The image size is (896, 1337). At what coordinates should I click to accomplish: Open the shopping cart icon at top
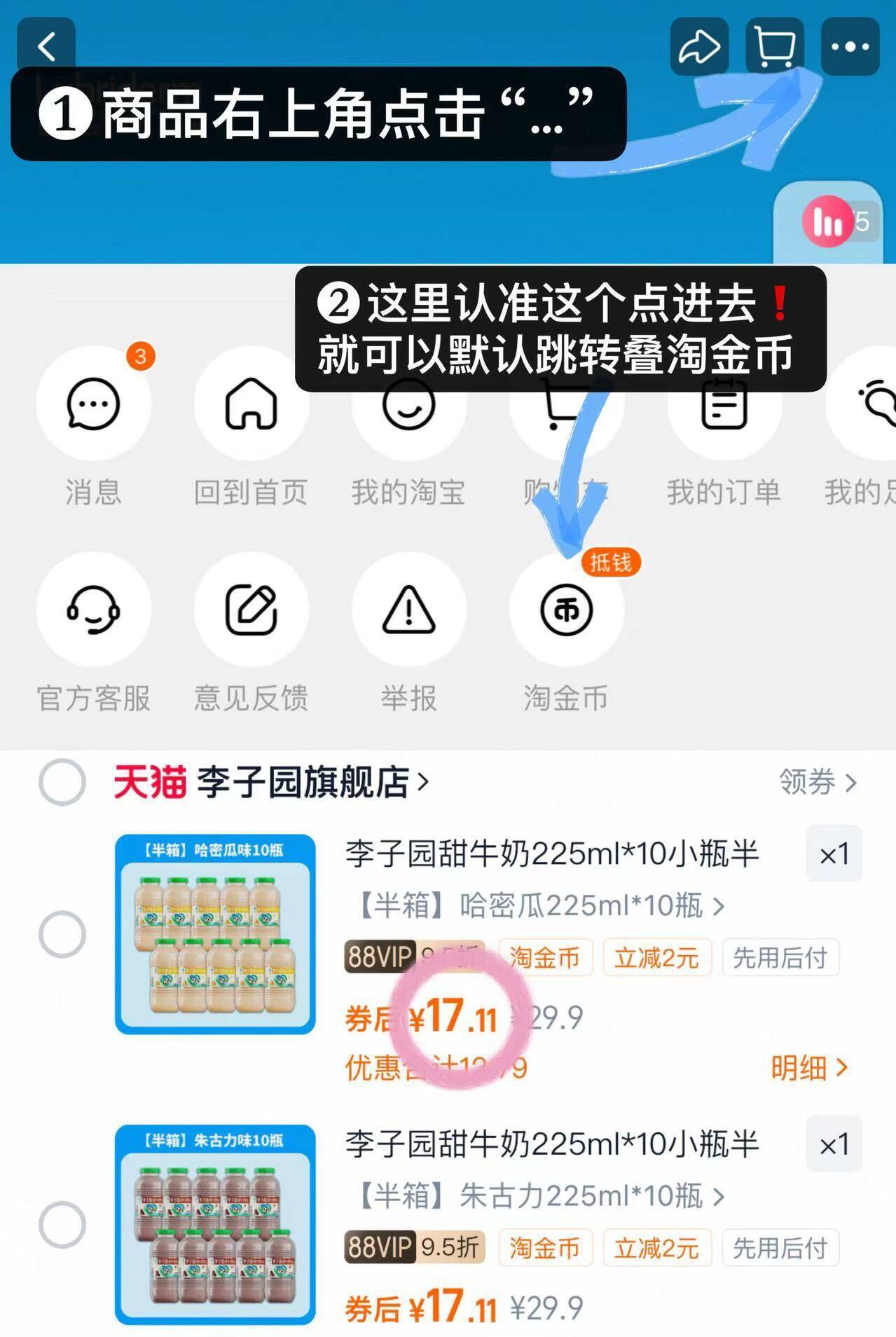(x=773, y=46)
